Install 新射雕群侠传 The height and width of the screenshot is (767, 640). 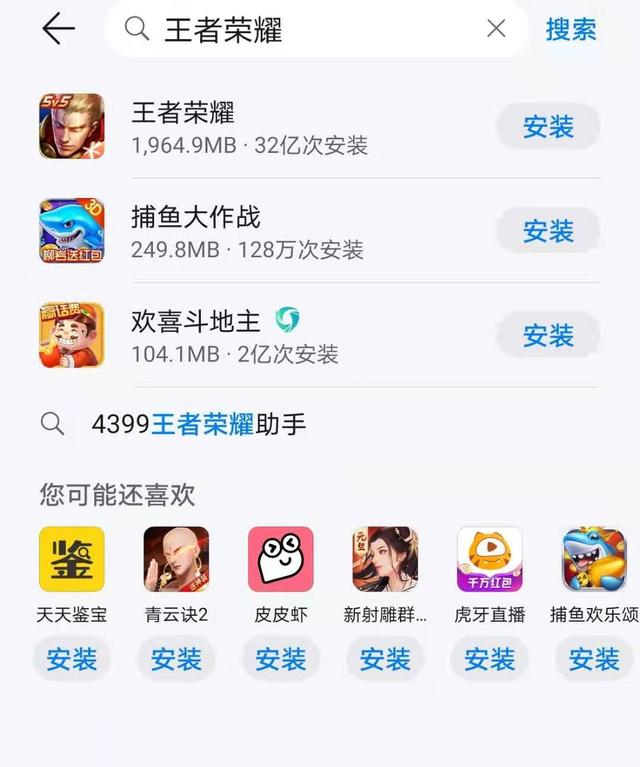click(x=385, y=660)
